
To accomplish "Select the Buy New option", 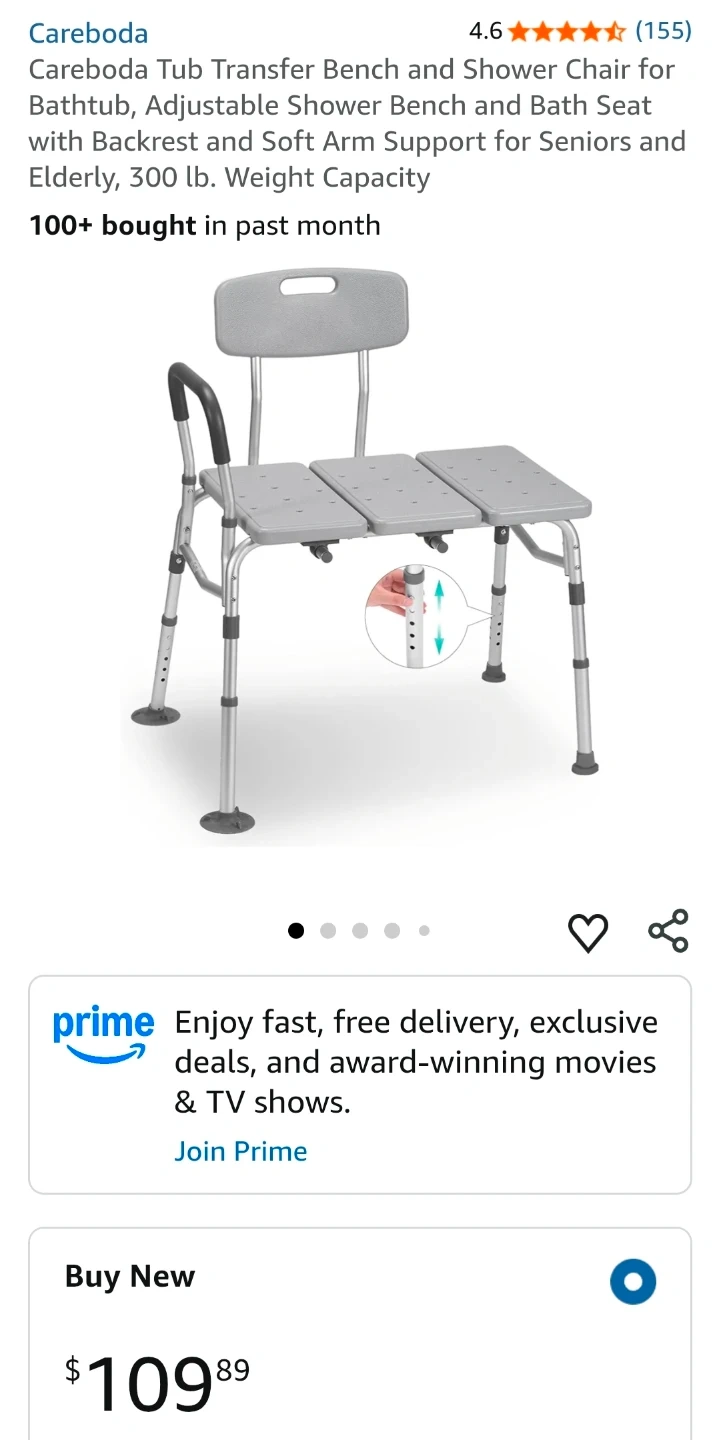I will point(632,1282).
